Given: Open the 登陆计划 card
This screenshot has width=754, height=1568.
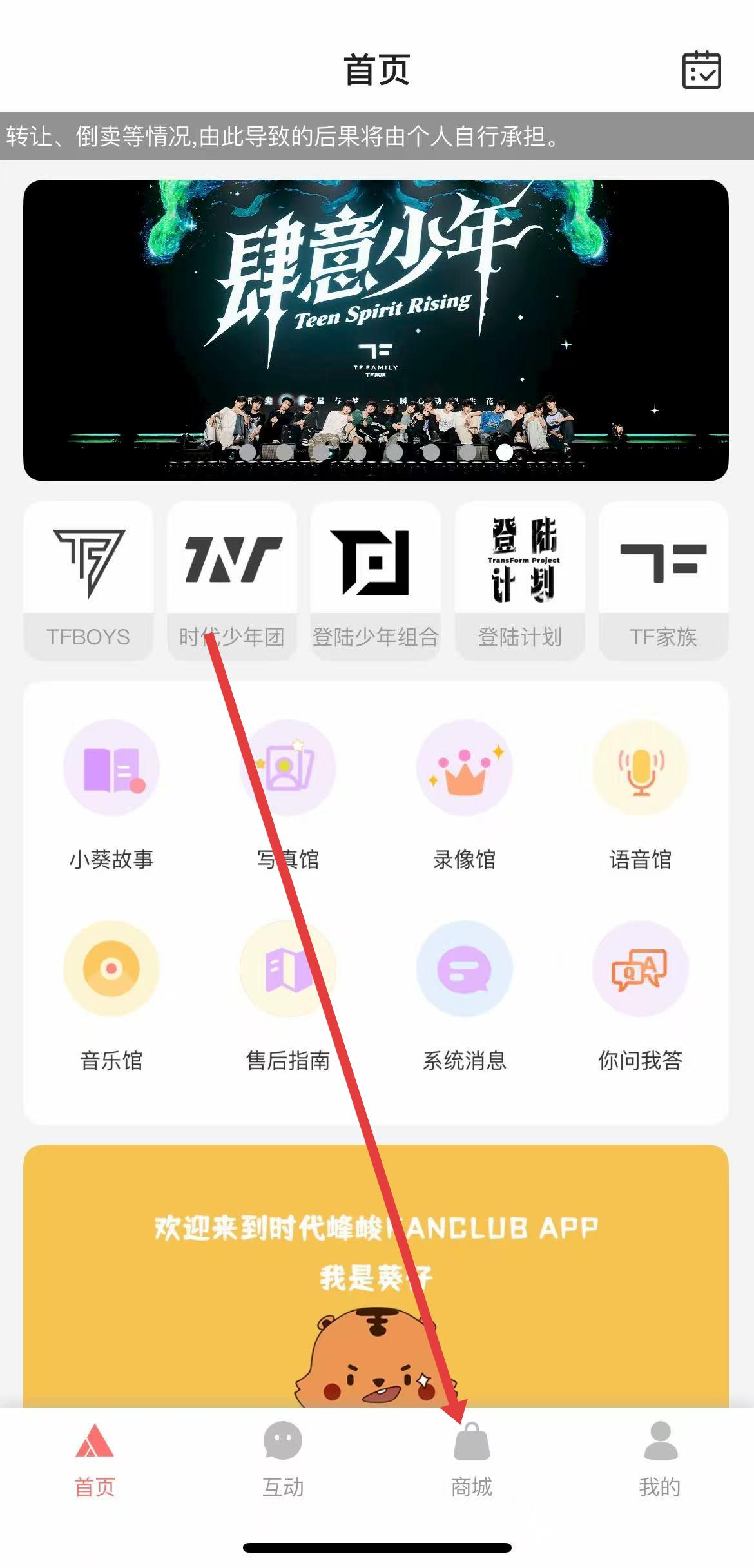Looking at the screenshot, I should pyautogui.click(x=520, y=580).
